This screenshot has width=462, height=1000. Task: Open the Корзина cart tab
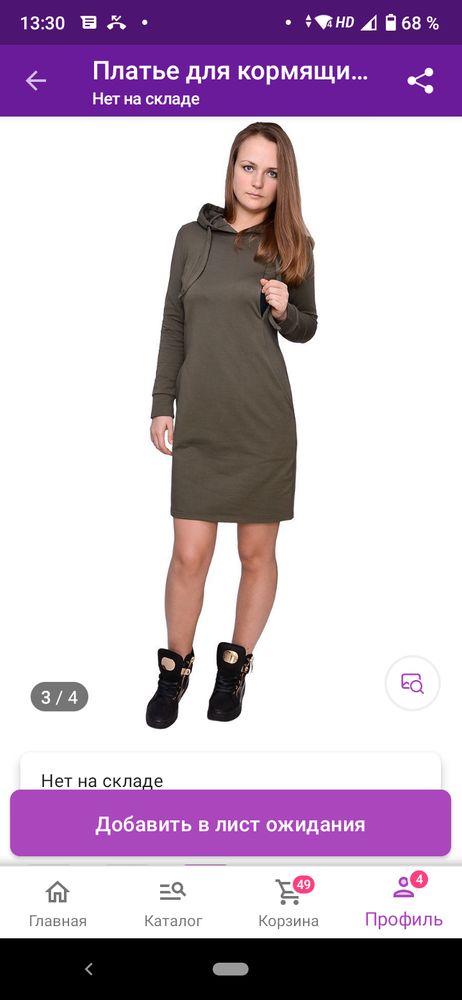tap(288, 904)
